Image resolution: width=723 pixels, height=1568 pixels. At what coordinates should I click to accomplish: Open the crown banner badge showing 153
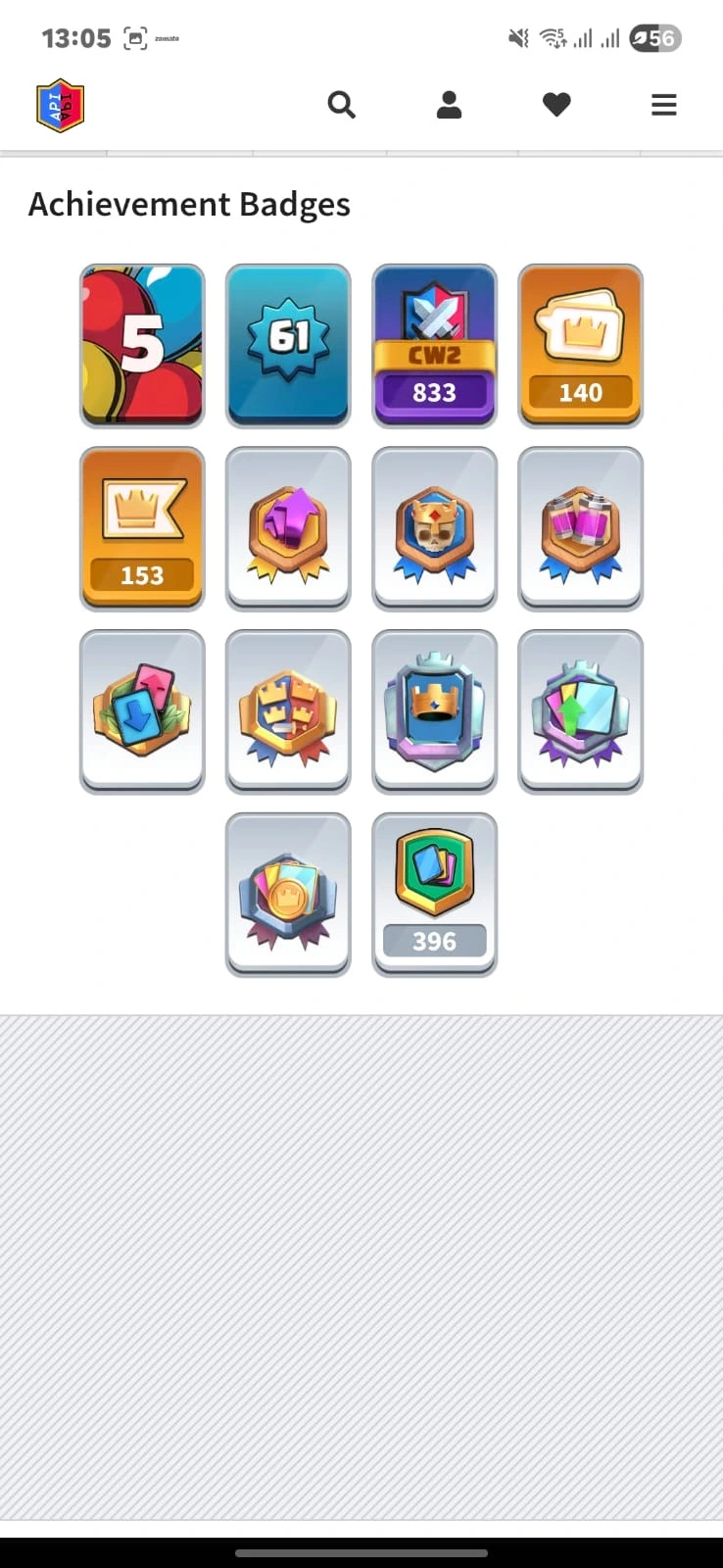tap(142, 528)
